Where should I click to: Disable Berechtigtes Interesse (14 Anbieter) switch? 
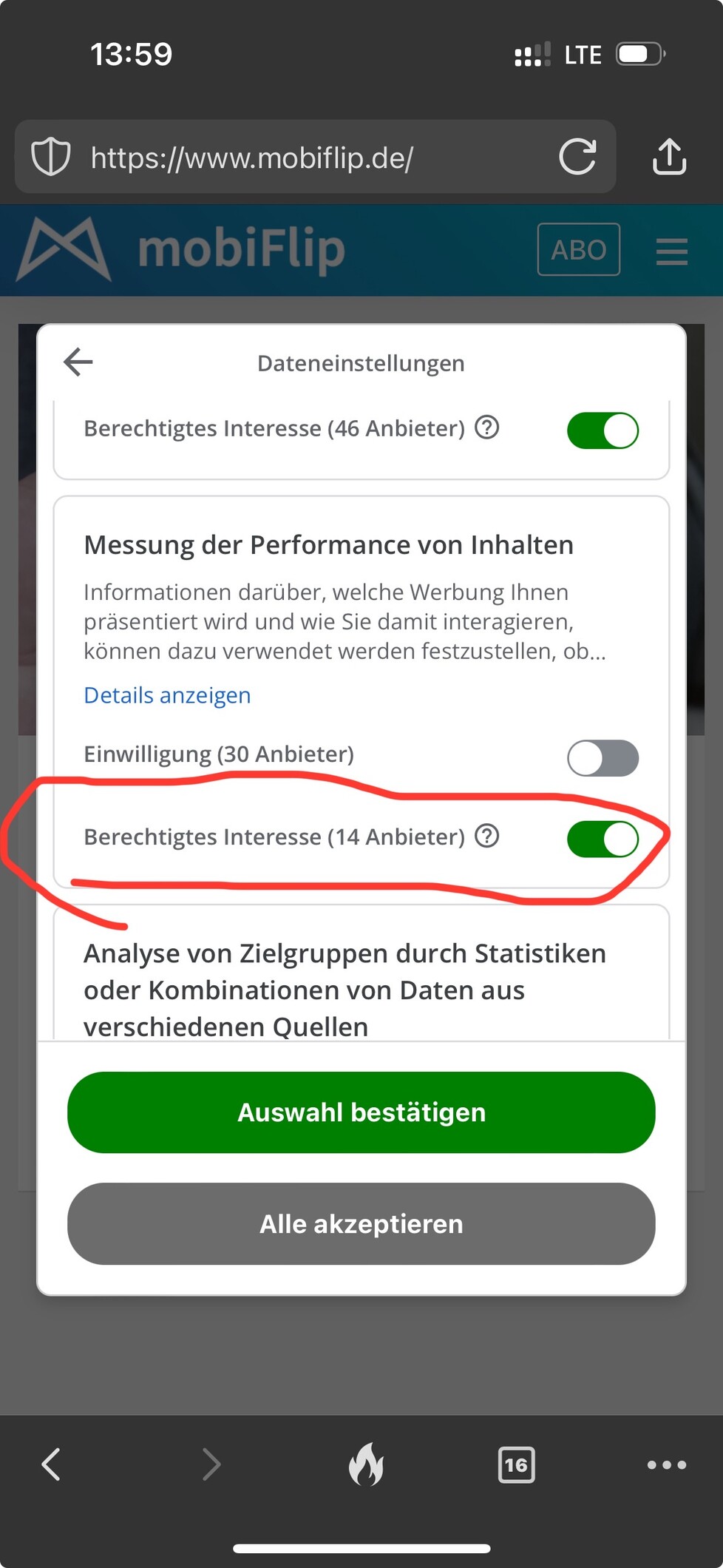602,839
